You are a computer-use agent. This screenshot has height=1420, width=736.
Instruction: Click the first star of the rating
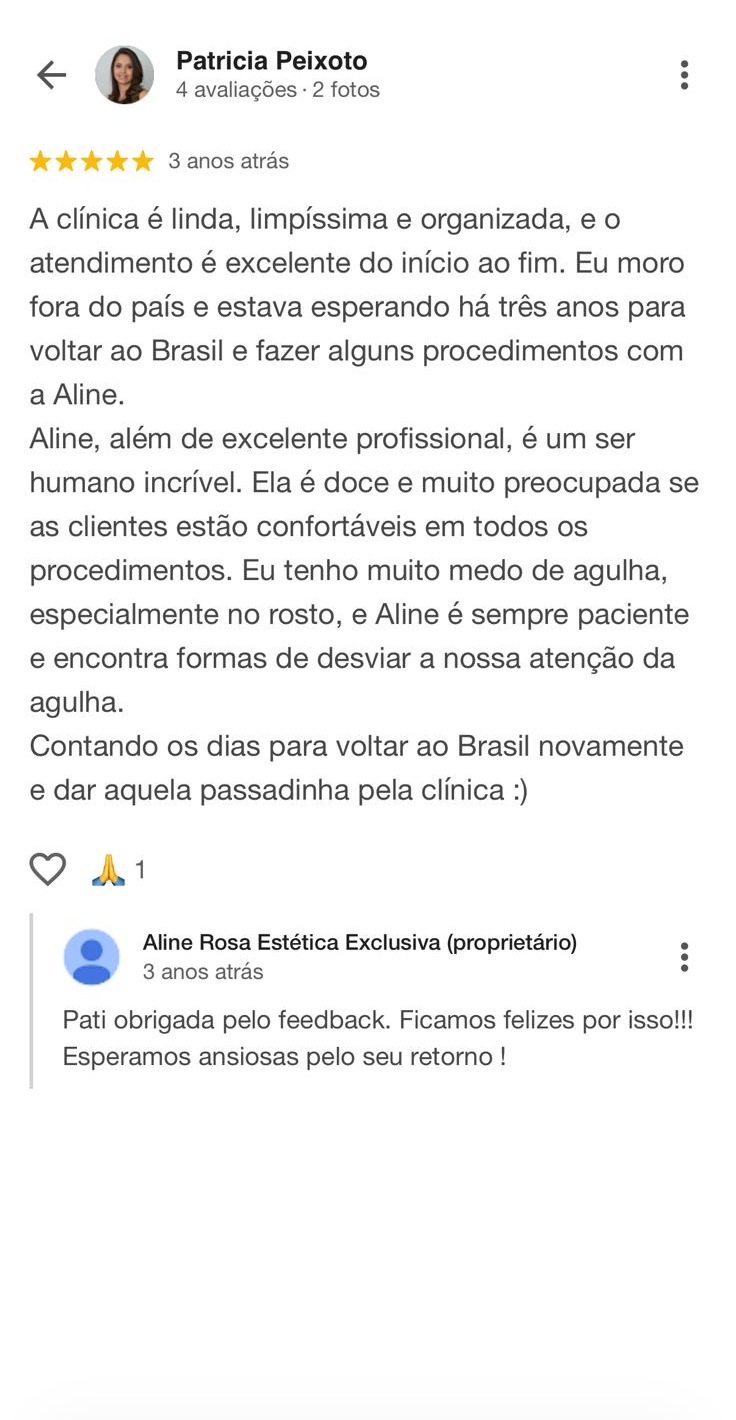click(x=41, y=160)
